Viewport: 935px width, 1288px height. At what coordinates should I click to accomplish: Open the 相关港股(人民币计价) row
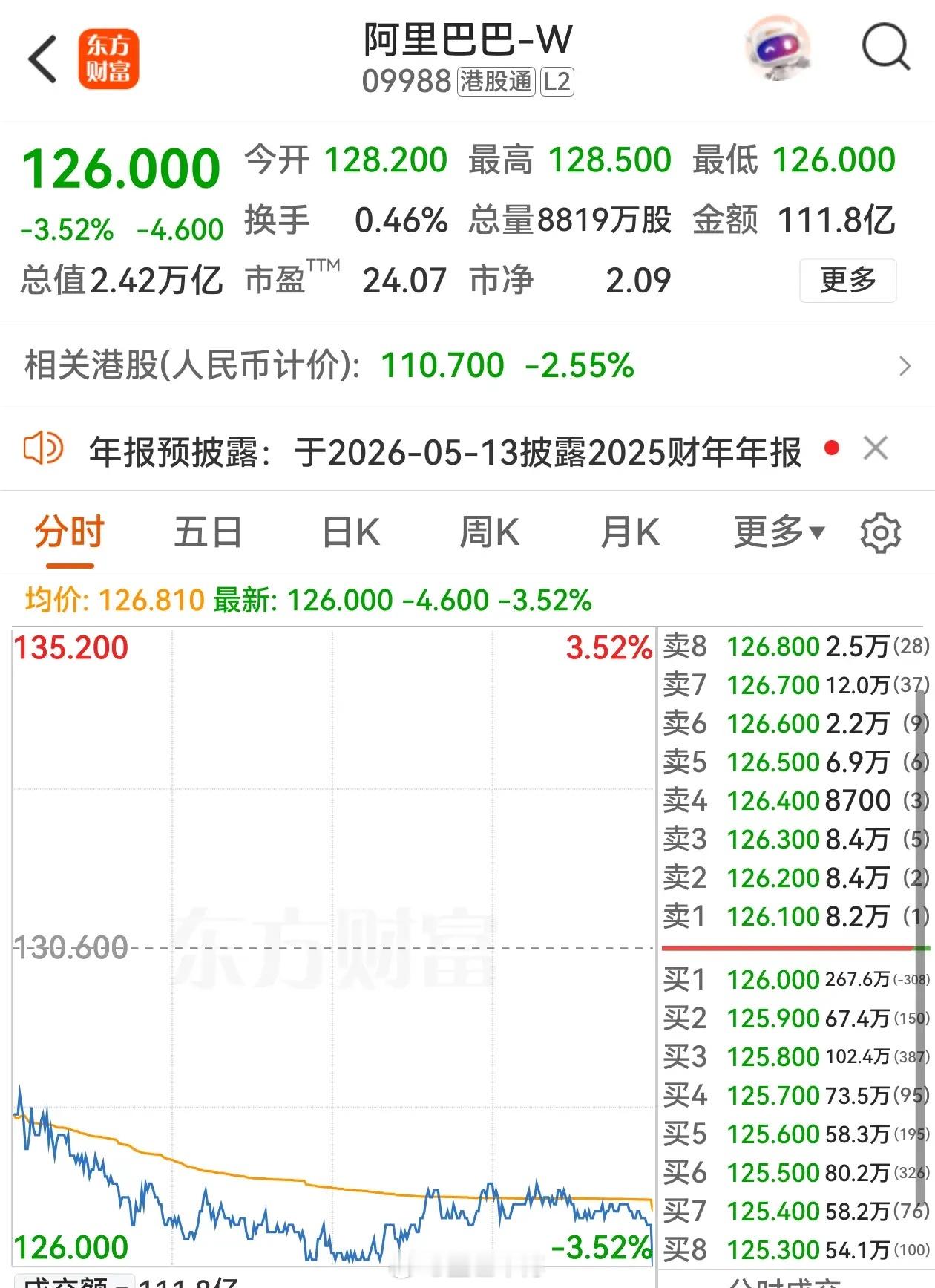click(x=467, y=365)
